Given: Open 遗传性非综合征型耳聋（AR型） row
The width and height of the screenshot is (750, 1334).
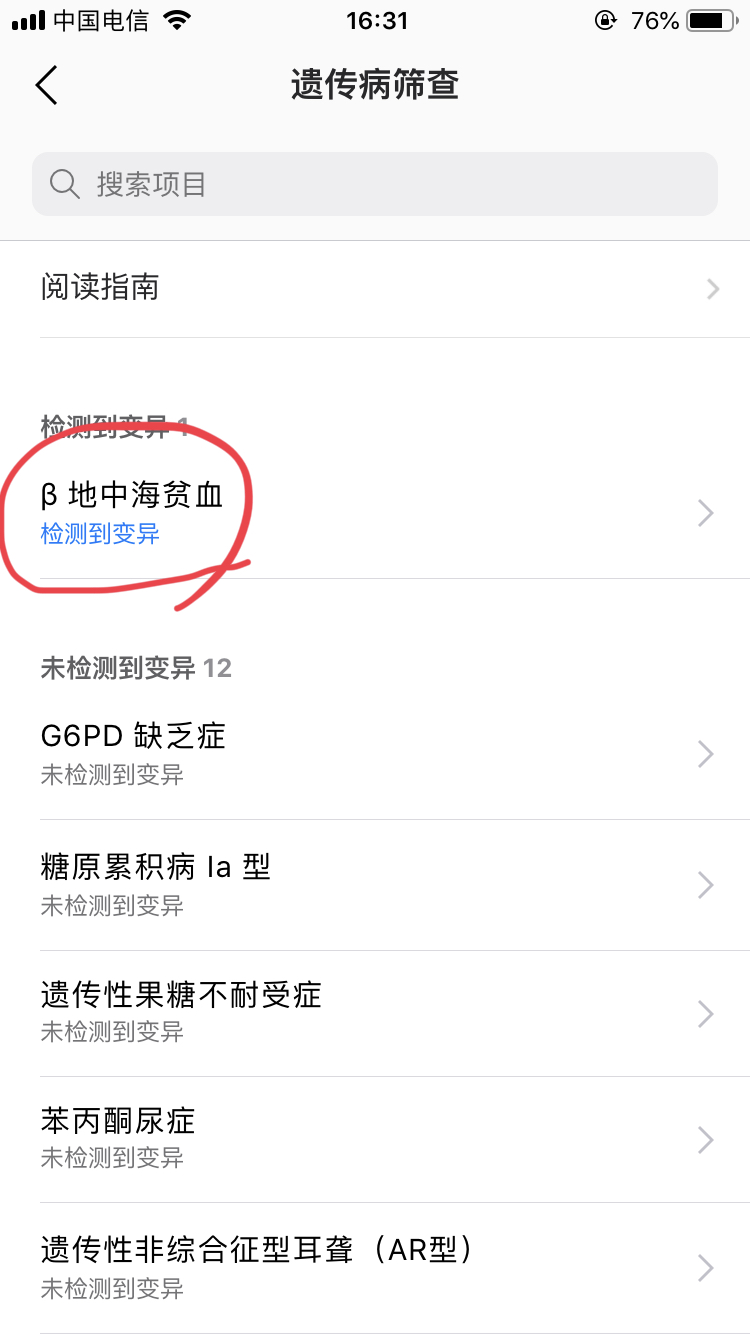Looking at the screenshot, I should pyautogui.click(x=375, y=1267).
